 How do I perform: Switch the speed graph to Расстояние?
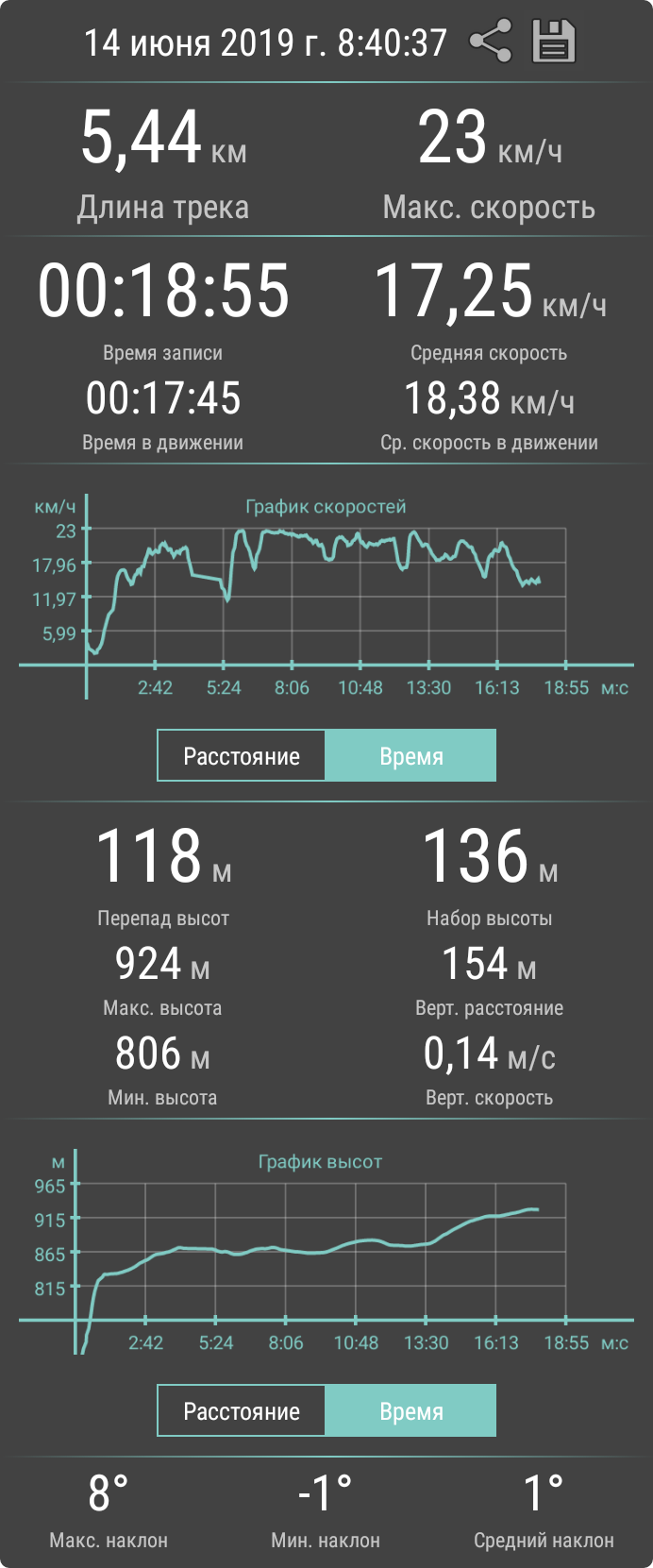[242, 756]
